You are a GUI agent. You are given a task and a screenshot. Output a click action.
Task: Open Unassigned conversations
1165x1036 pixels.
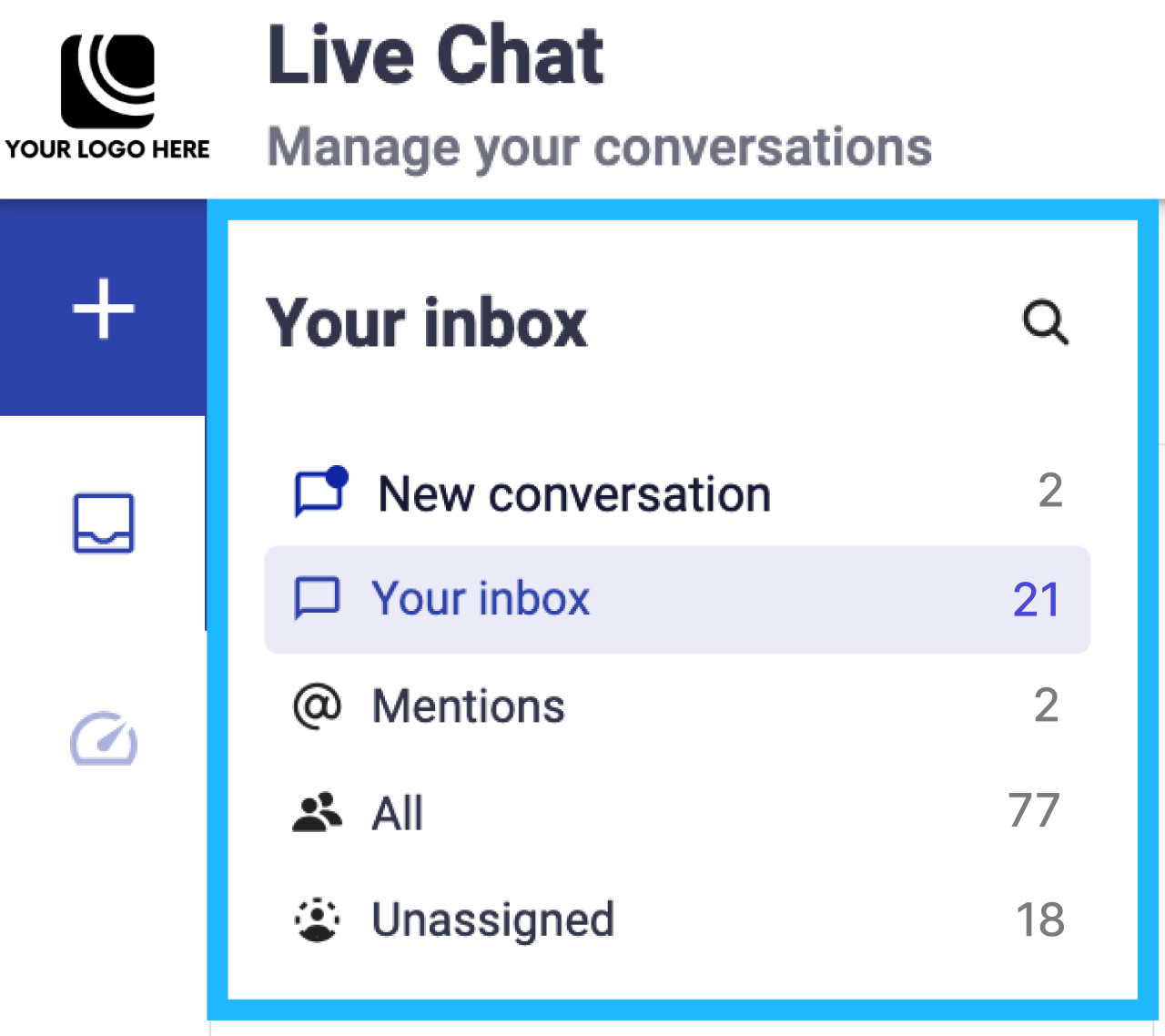coord(492,919)
